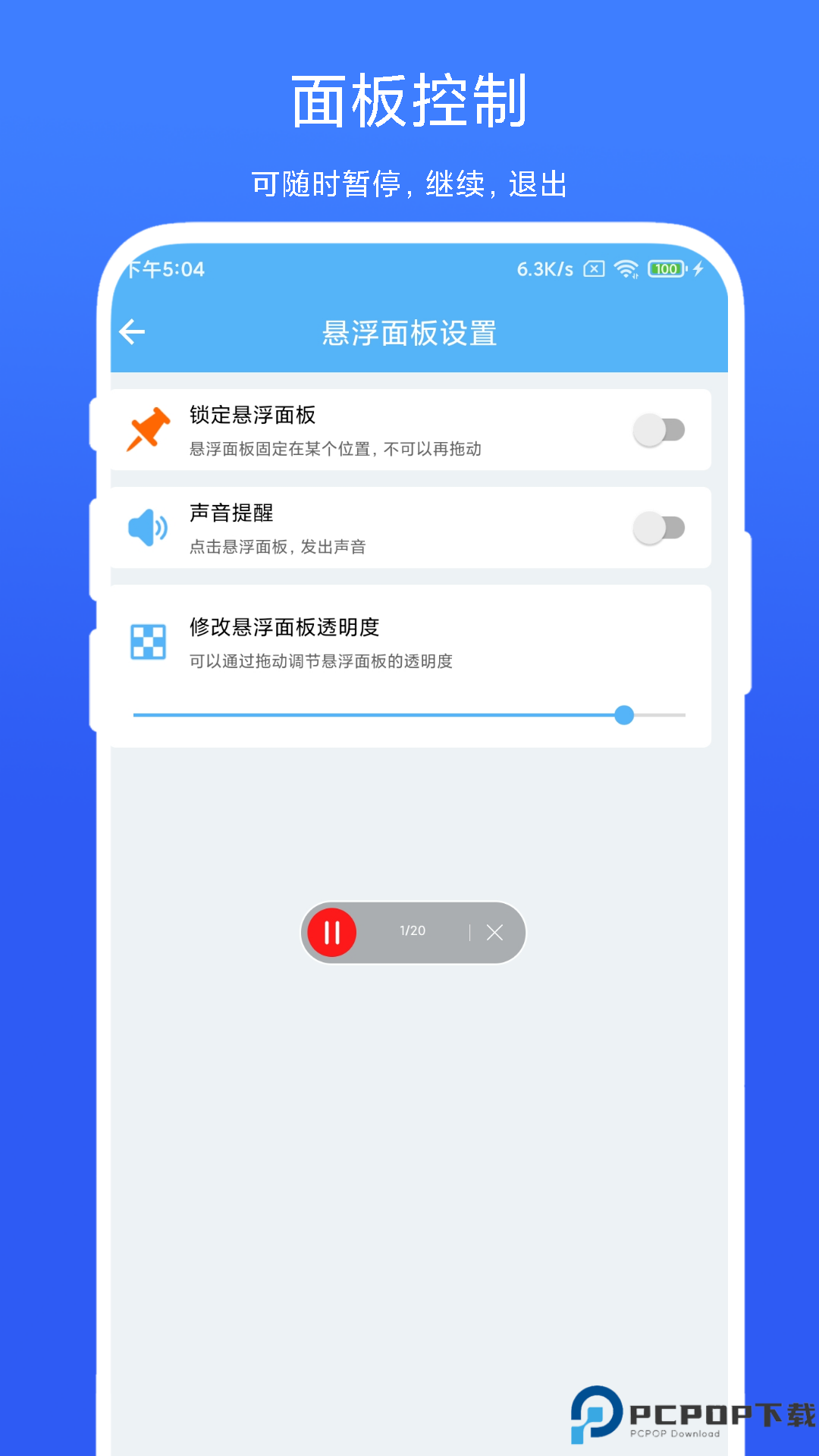
Task: Tap the back arrow in the title bar
Action: 133,331
